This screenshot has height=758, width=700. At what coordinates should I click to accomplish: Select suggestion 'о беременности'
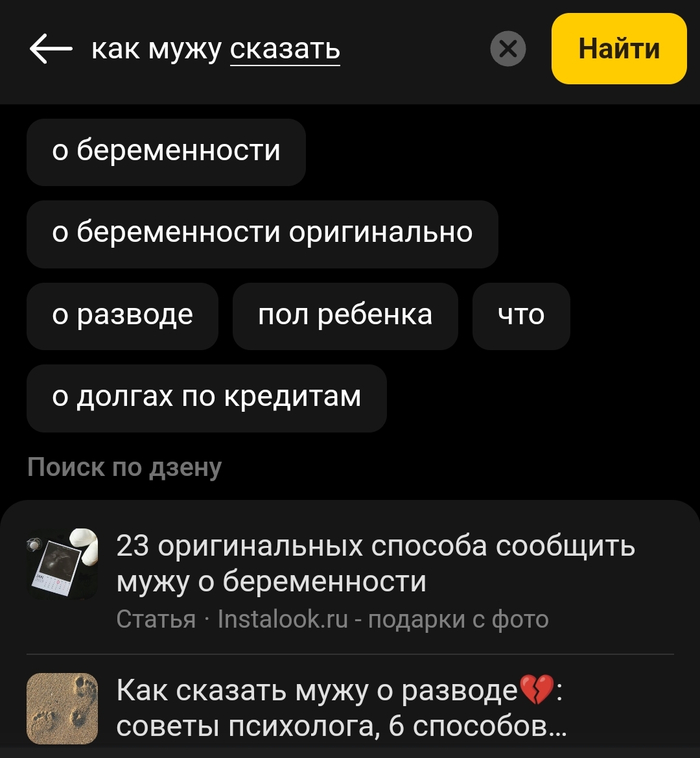(x=166, y=152)
